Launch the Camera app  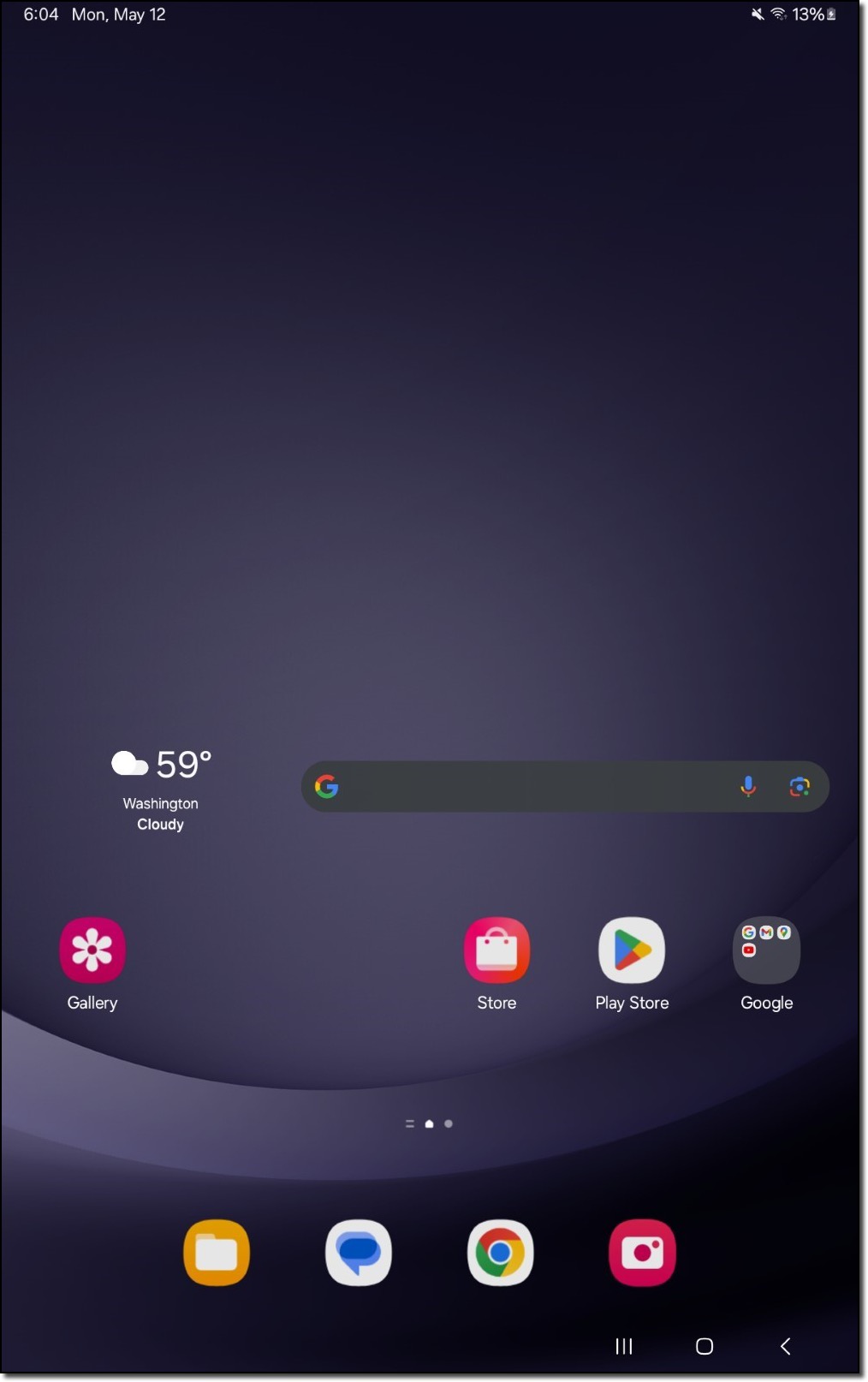coord(642,1253)
